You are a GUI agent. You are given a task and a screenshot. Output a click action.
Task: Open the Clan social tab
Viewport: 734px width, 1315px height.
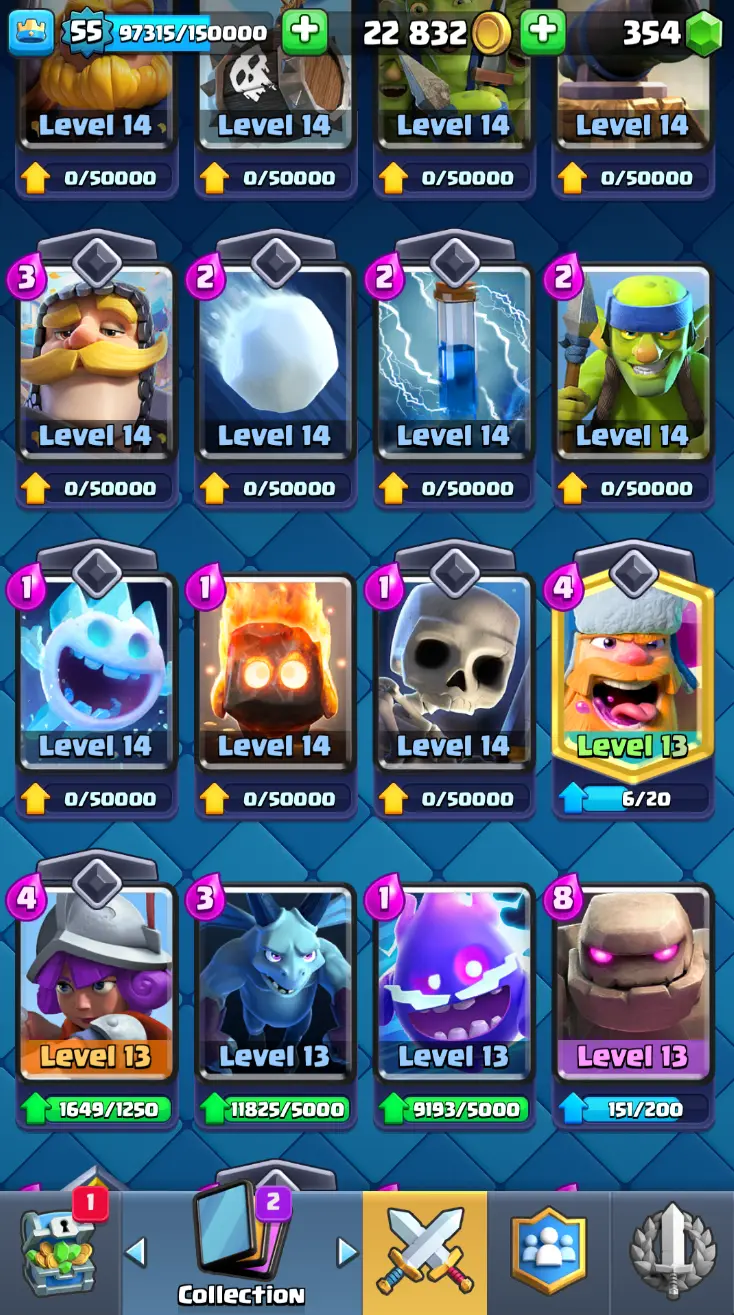[548, 1252]
